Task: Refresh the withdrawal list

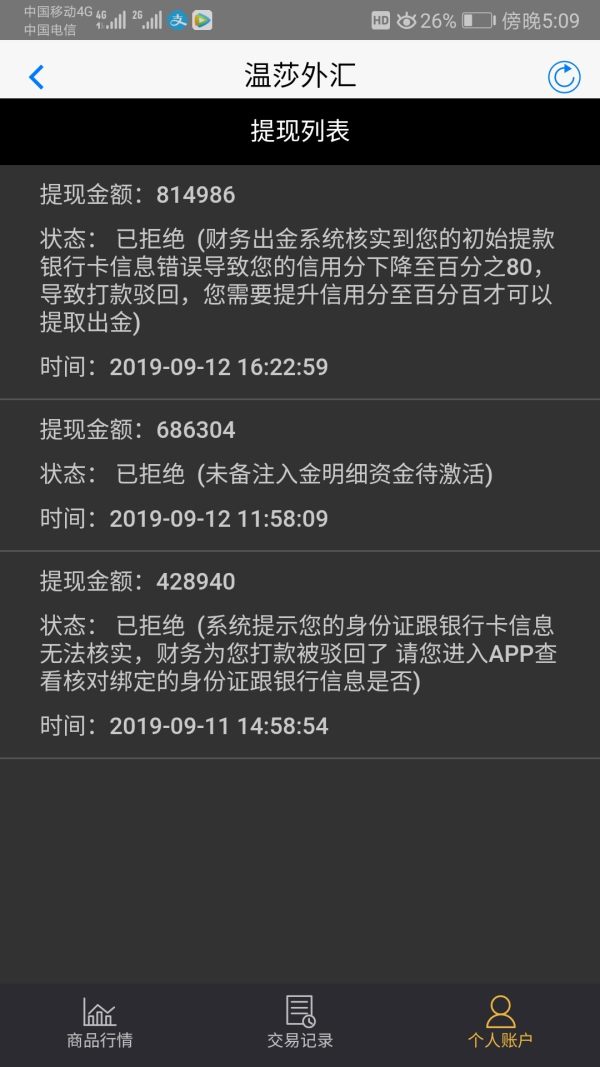Action: tap(564, 76)
